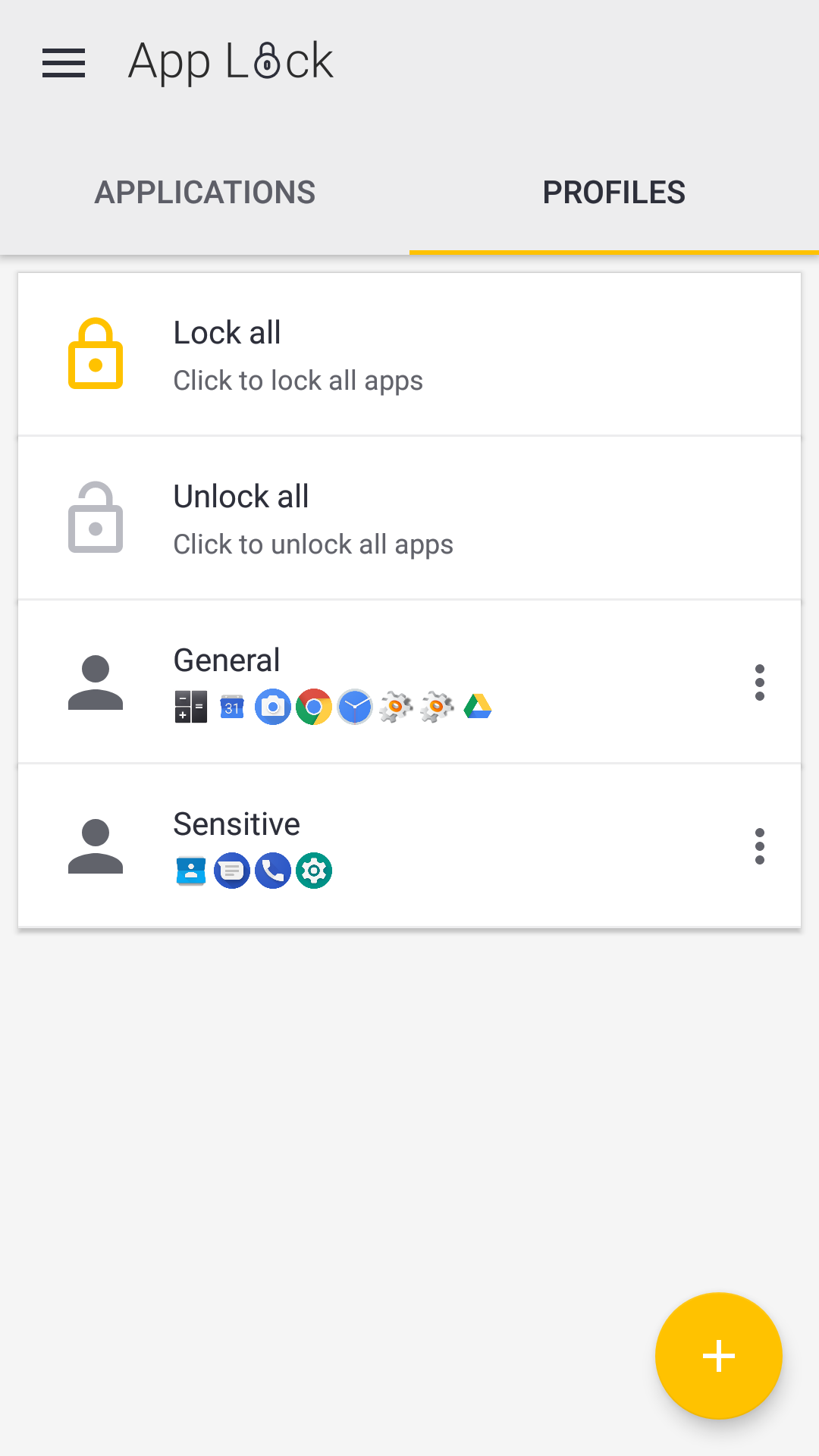Open the navigation drawer hamburger menu
Screen dimensions: 819x1456
click(x=63, y=64)
